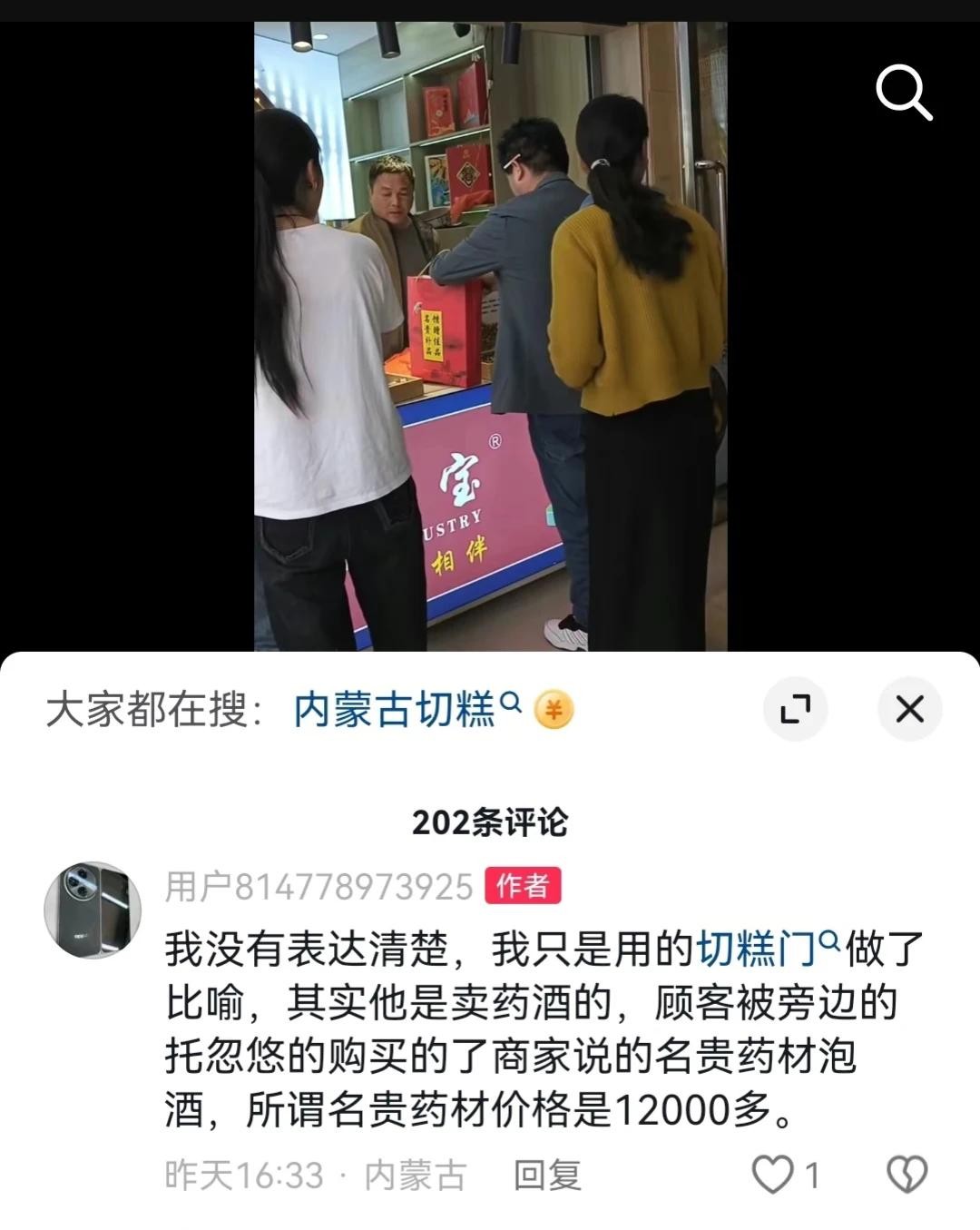Tap the video to pause playback
Screen dimensions: 980x1230
[x=490, y=336]
